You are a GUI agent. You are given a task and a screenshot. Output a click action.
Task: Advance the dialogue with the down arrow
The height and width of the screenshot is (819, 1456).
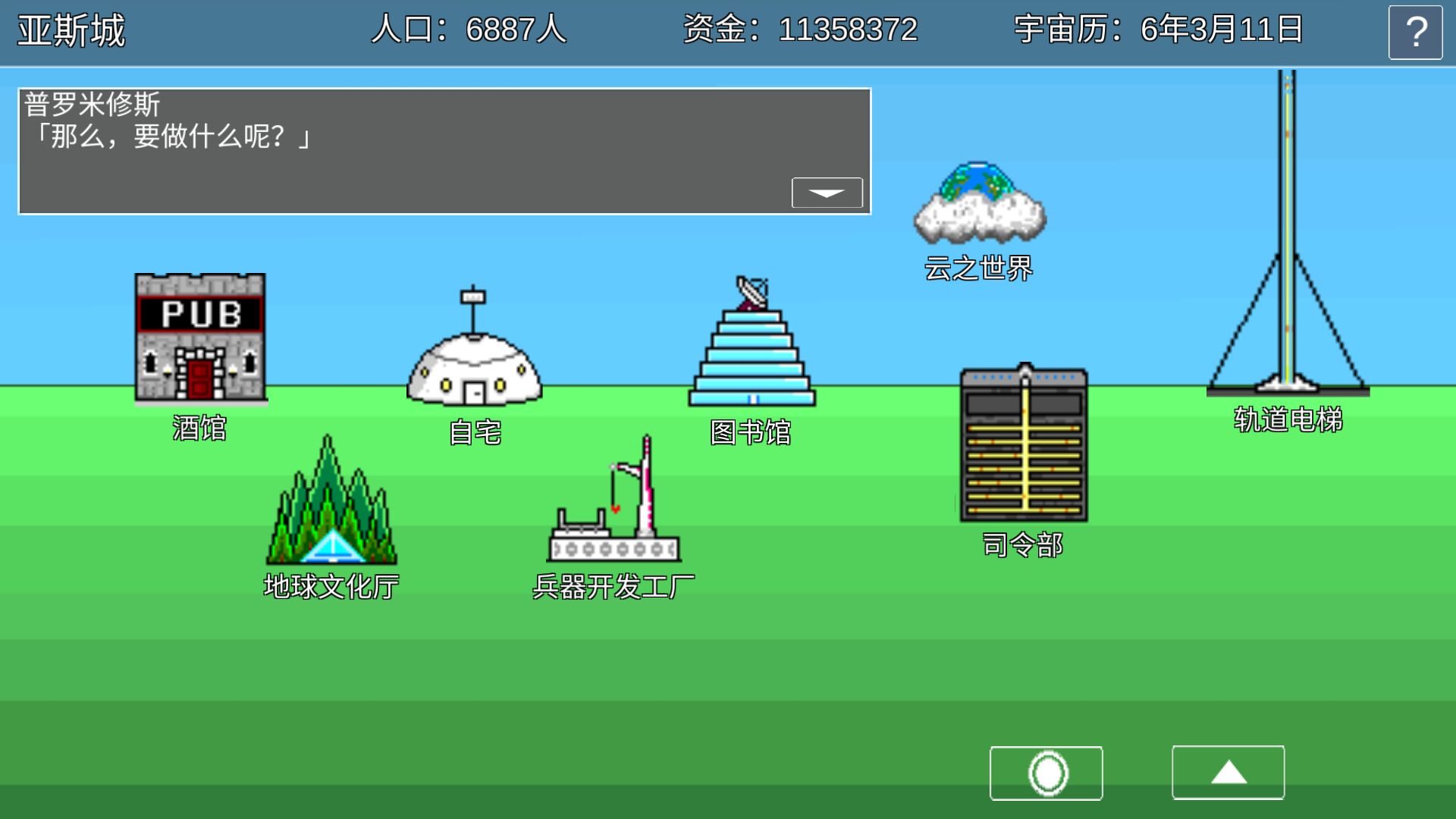[827, 193]
